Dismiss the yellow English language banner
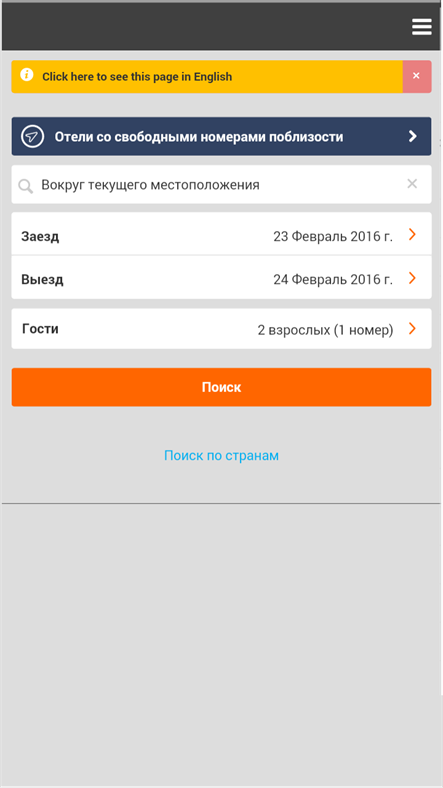This screenshot has height=788, width=443. click(x=416, y=77)
